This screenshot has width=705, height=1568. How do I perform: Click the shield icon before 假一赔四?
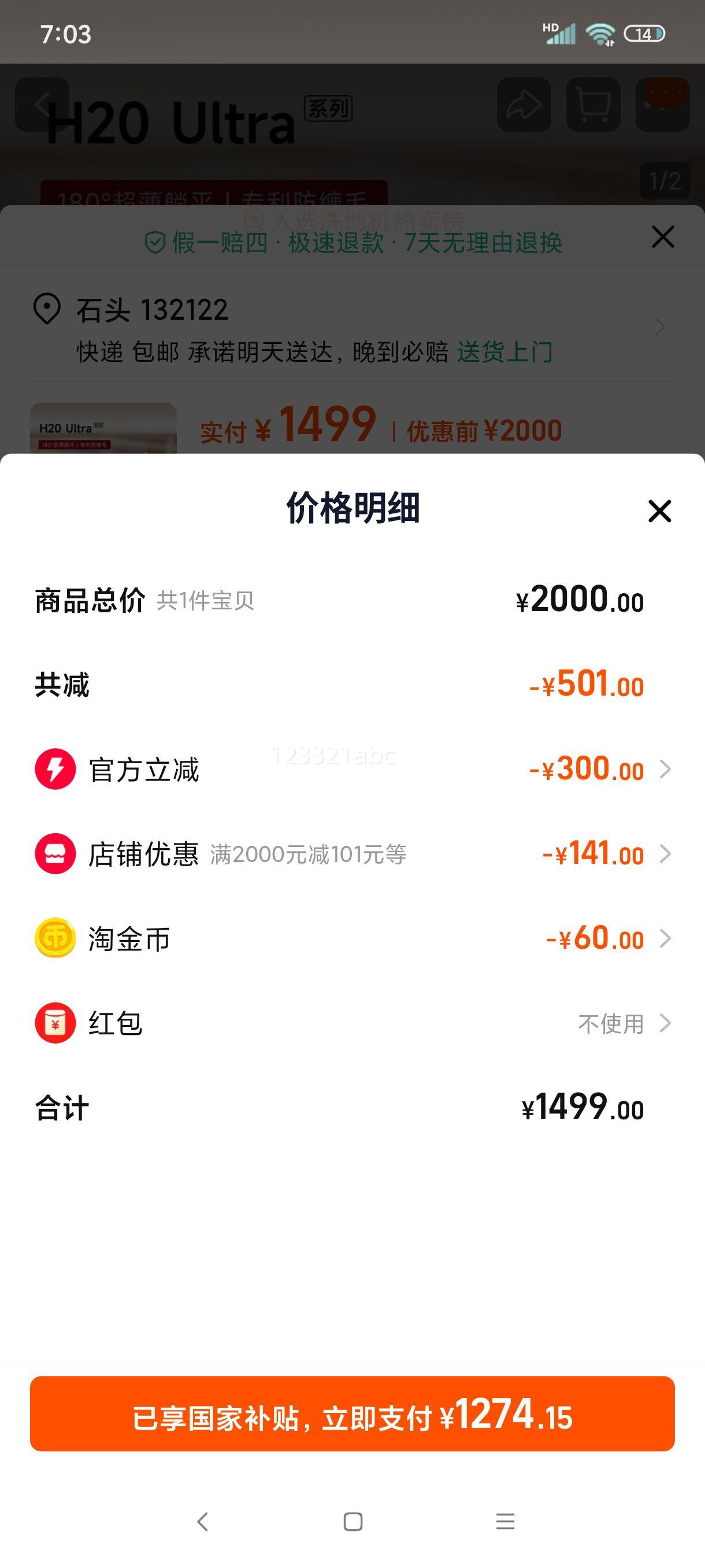(x=155, y=242)
